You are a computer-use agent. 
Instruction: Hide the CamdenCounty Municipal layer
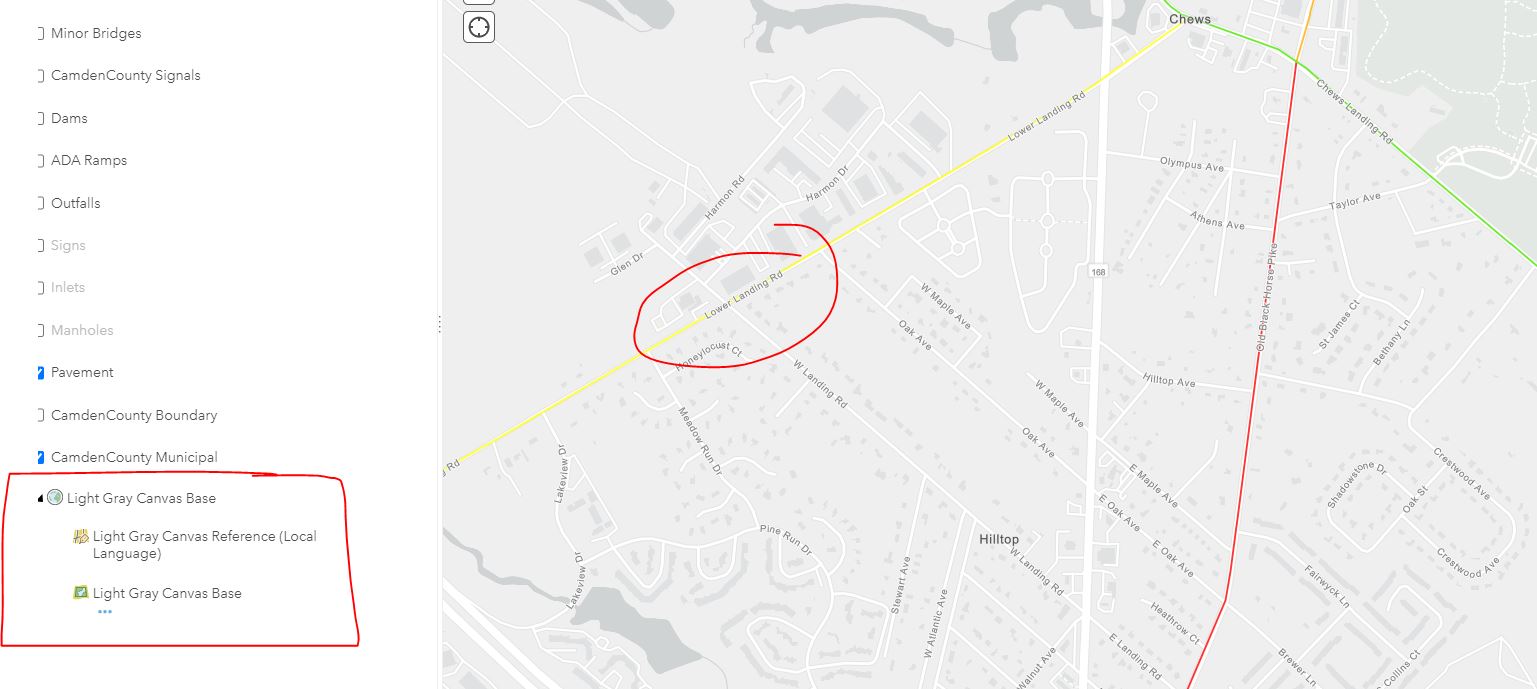(40, 458)
